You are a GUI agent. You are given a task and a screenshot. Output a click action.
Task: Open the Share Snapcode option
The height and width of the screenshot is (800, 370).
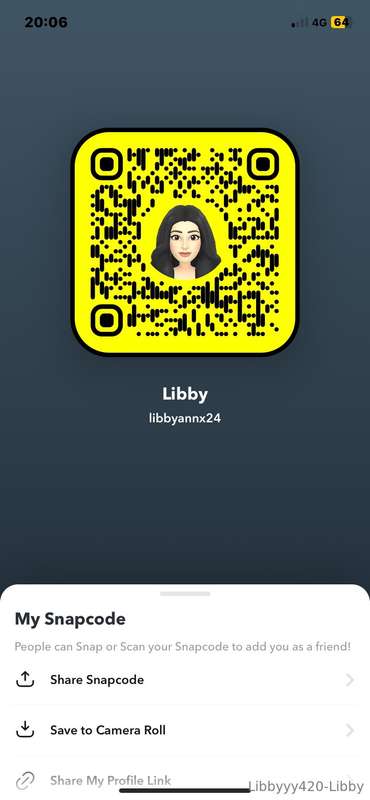point(185,680)
